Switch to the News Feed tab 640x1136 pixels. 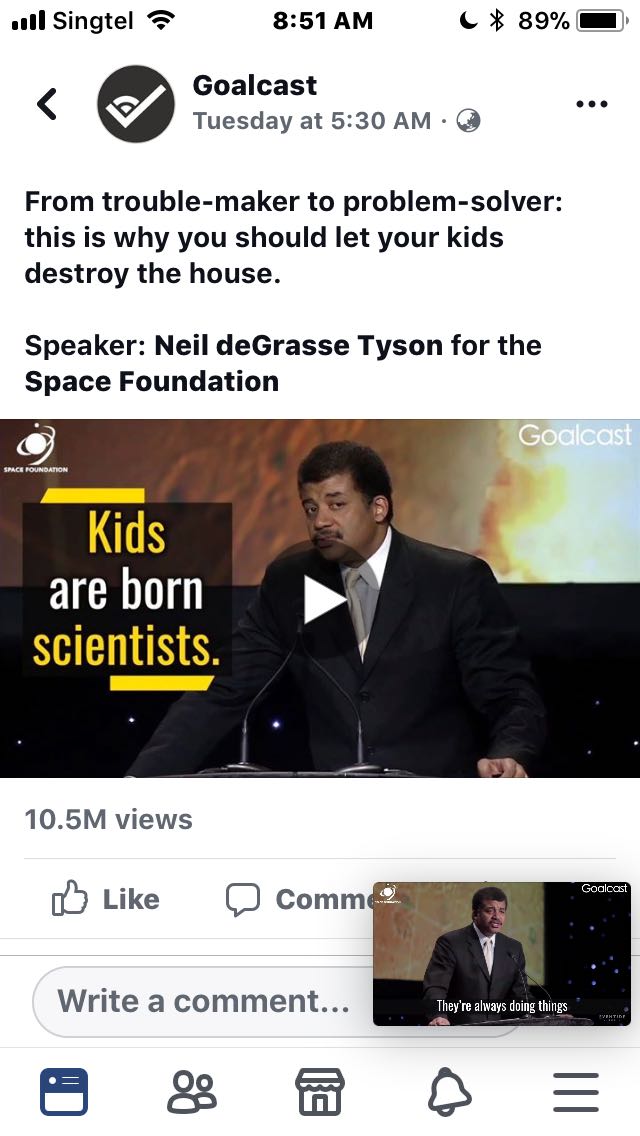pos(64,1092)
